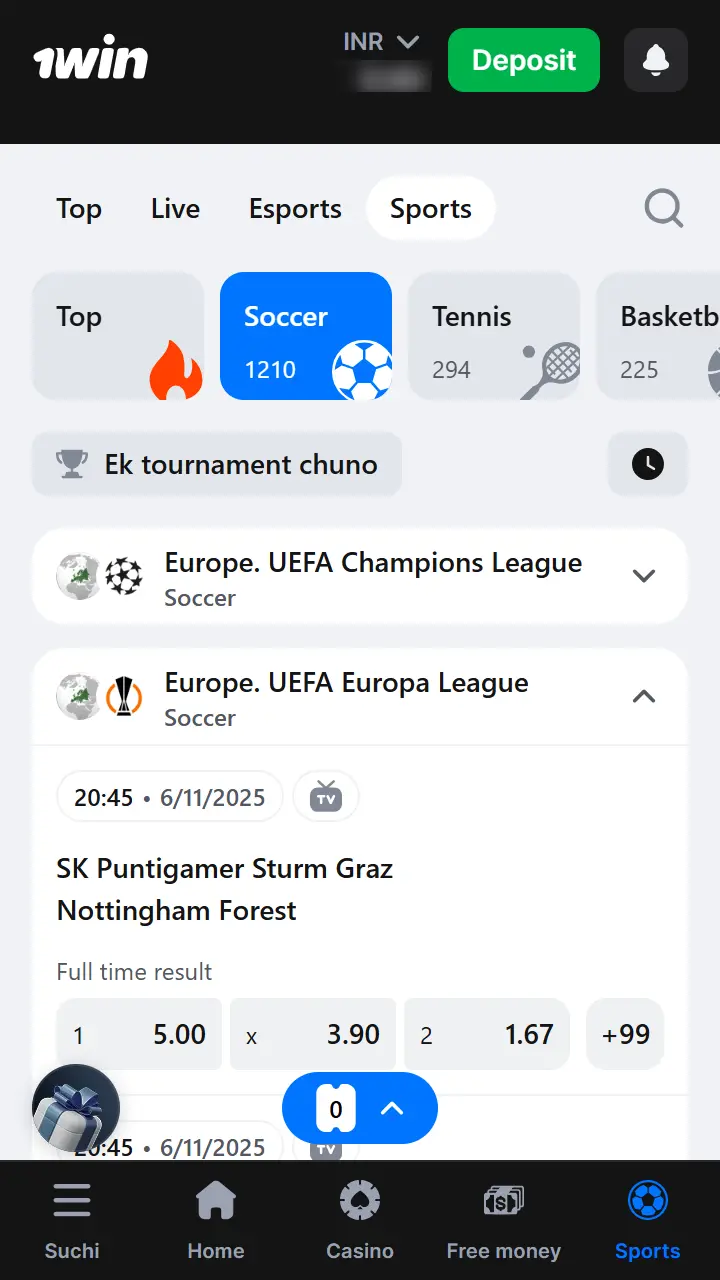Select the Home house icon
Screen dimensions: 720x1280
tap(215, 1199)
